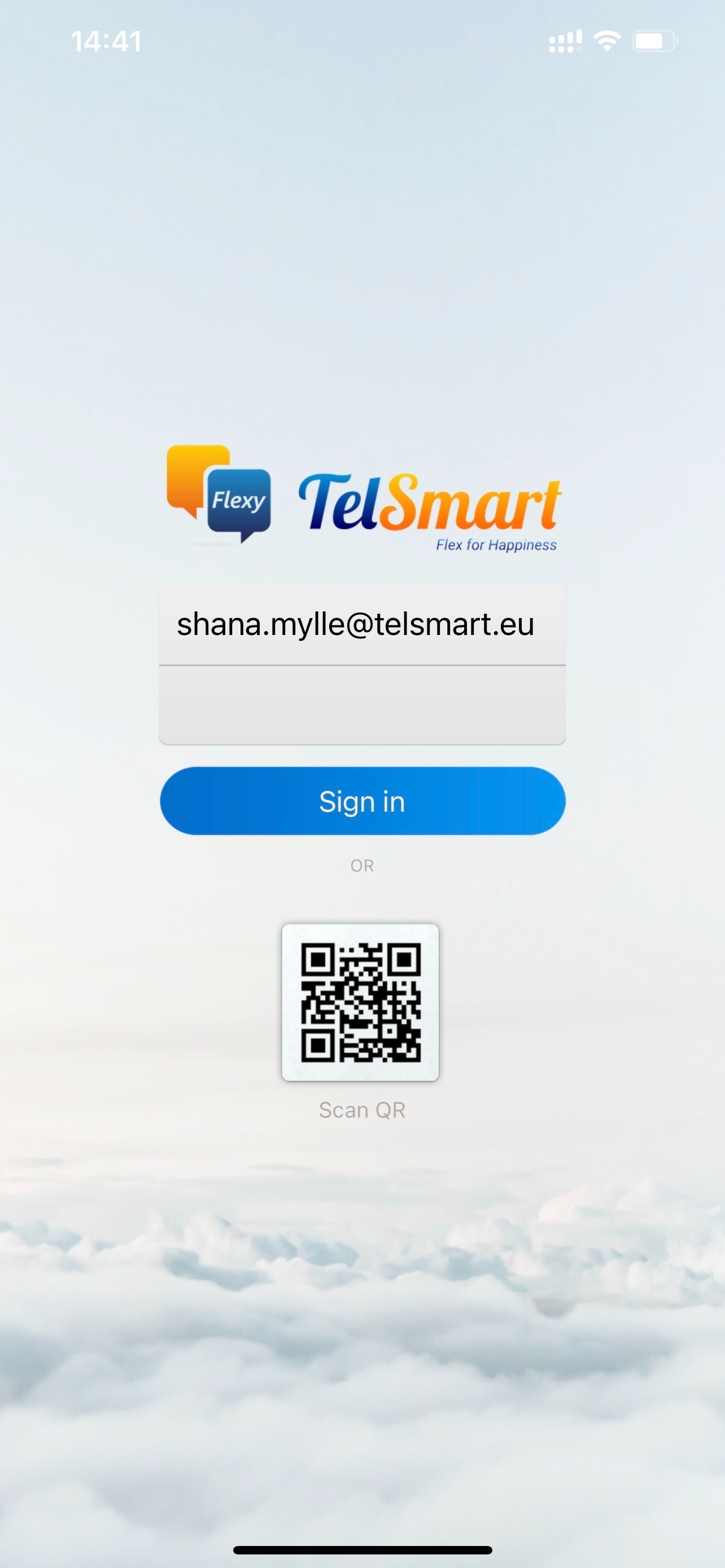This screenshot has height=1568, width=725.
Task: Tap the email field with shana.mylle@telsmart.eu
Action: pyautogui.click(x=361, y=625)
